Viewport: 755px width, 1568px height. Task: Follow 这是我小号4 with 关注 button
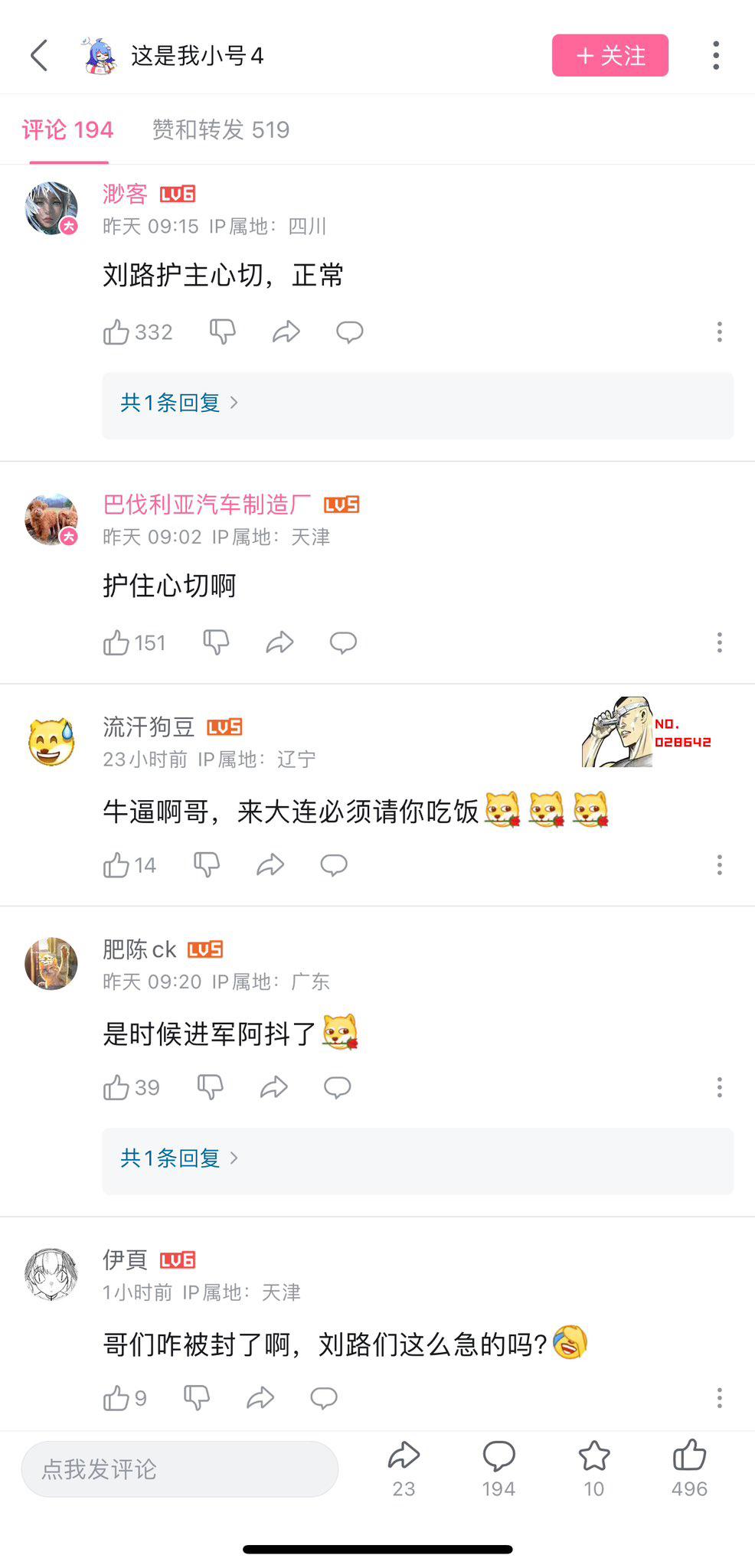point(610,55)
